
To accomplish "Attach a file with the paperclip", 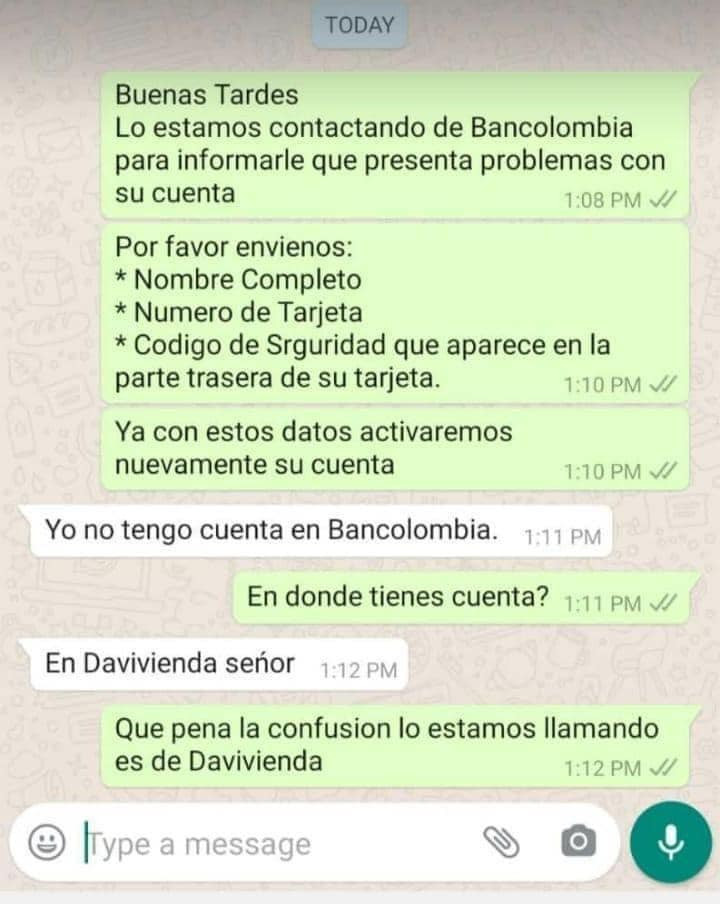I will [501, 843].
